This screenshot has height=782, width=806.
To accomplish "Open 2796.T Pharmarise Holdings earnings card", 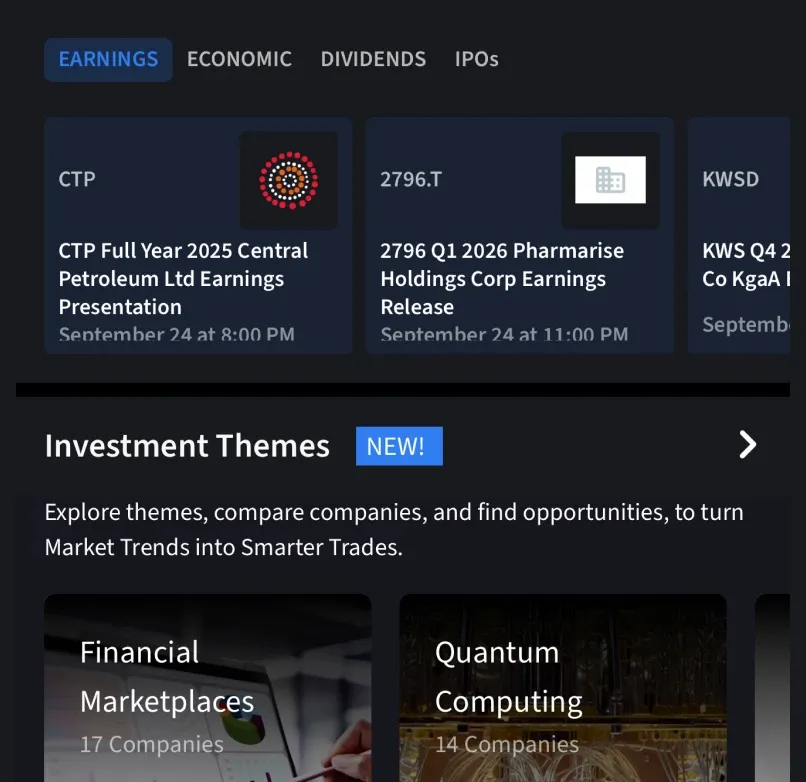I will (x=519, y=236).
